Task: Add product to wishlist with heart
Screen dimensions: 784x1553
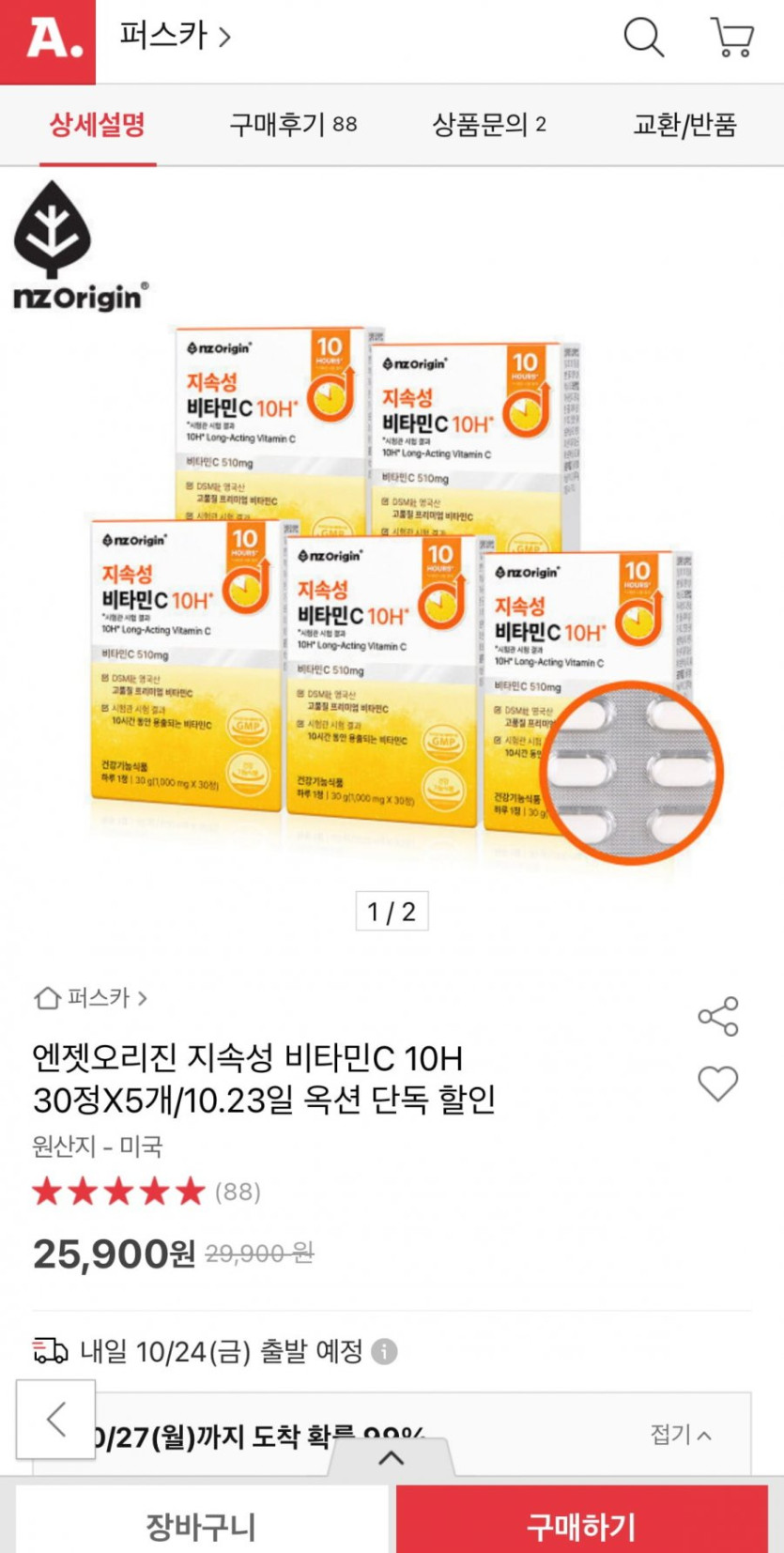Action: (x=718, y=1084)
